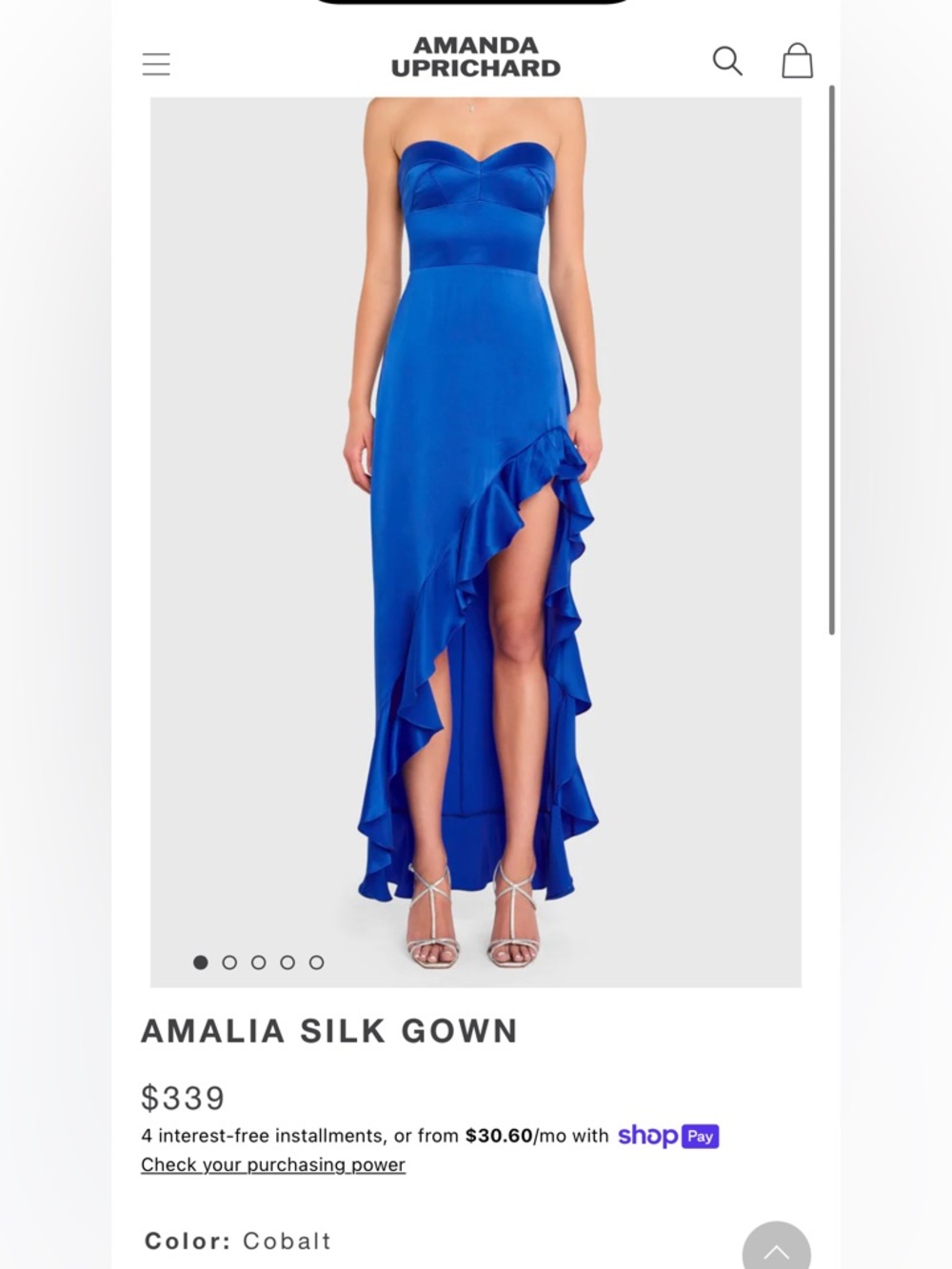The width and height of the screenshot is (952, 1269).
Task: Open the hamburger navigation menu
Action: 156,64
